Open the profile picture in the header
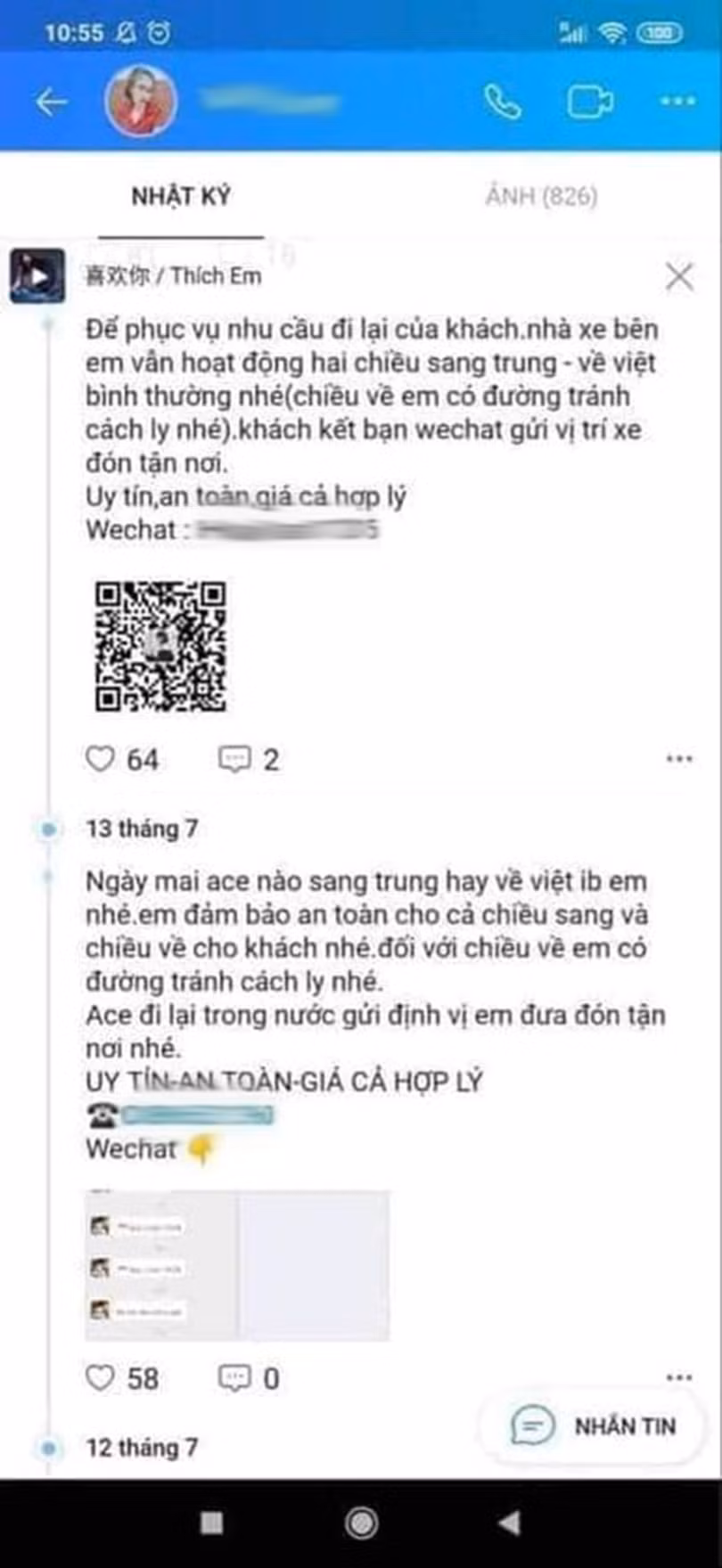722x1568 pixels. click(x=141, y=102)
